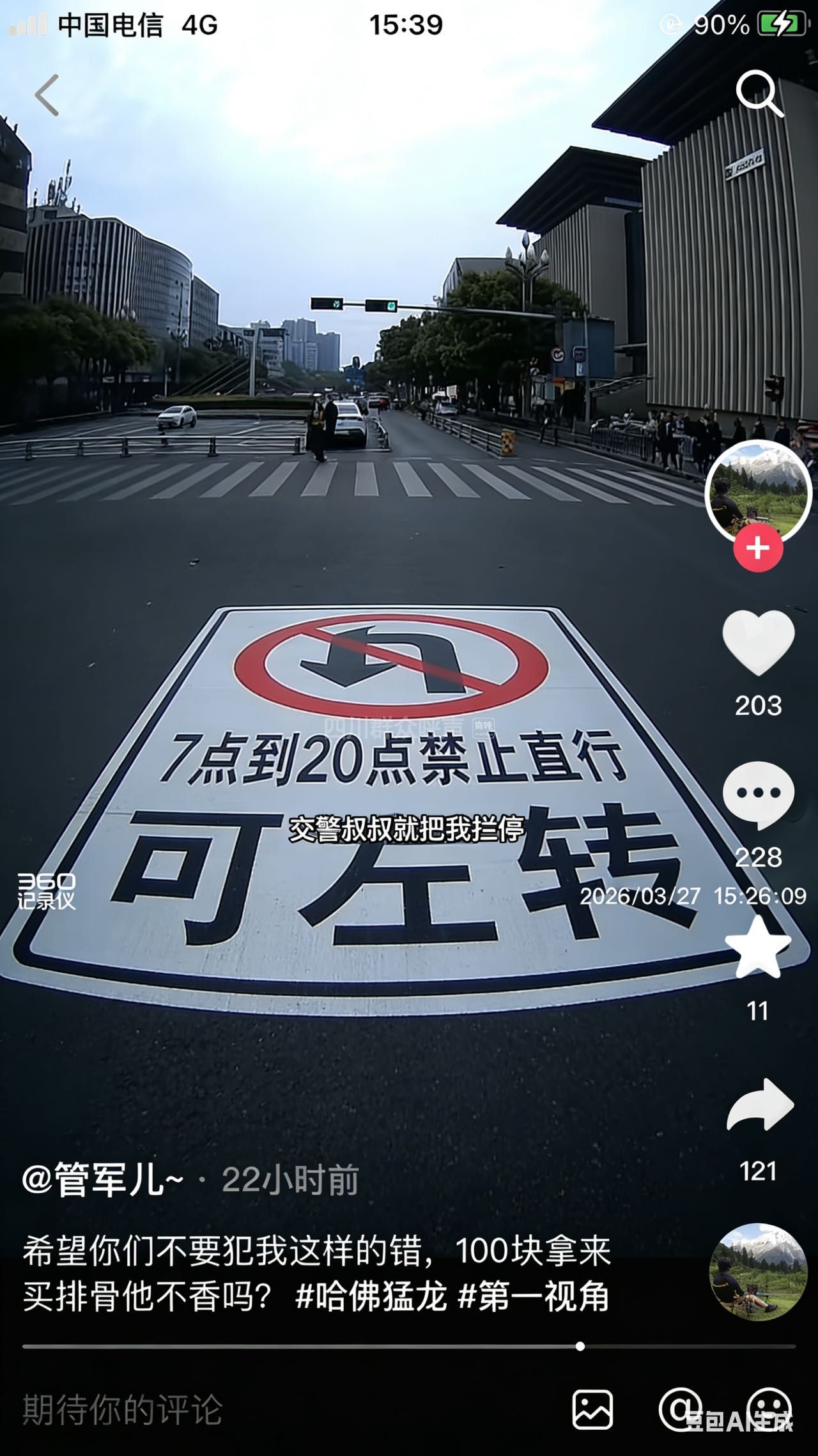Image resolution: width=818 pixels, height=1456 pixels.
Task: Open search via the magnifier icon
Action: pos(759,93)
